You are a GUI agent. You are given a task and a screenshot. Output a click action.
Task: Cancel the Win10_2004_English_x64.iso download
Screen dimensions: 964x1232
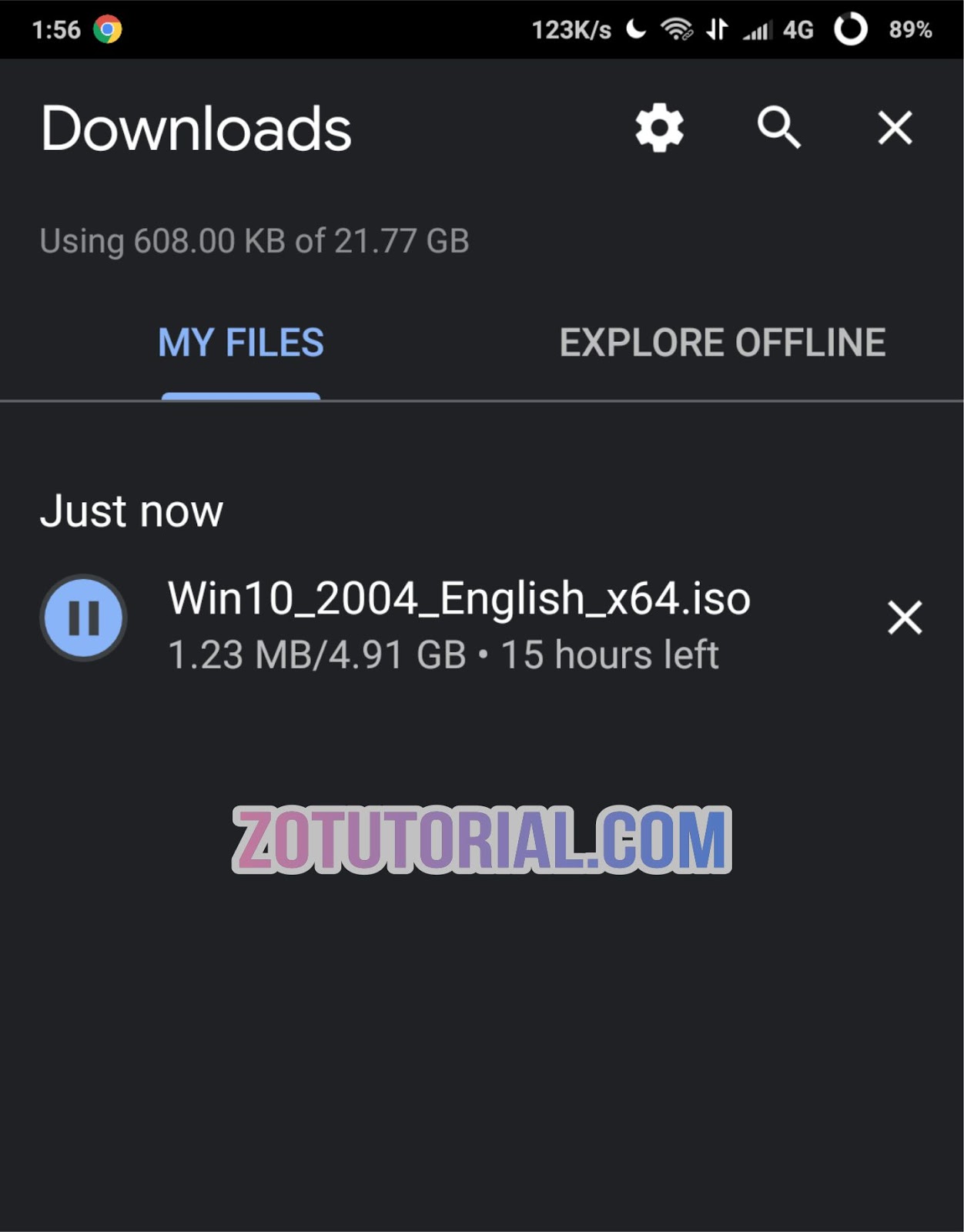tap(905, 616)
